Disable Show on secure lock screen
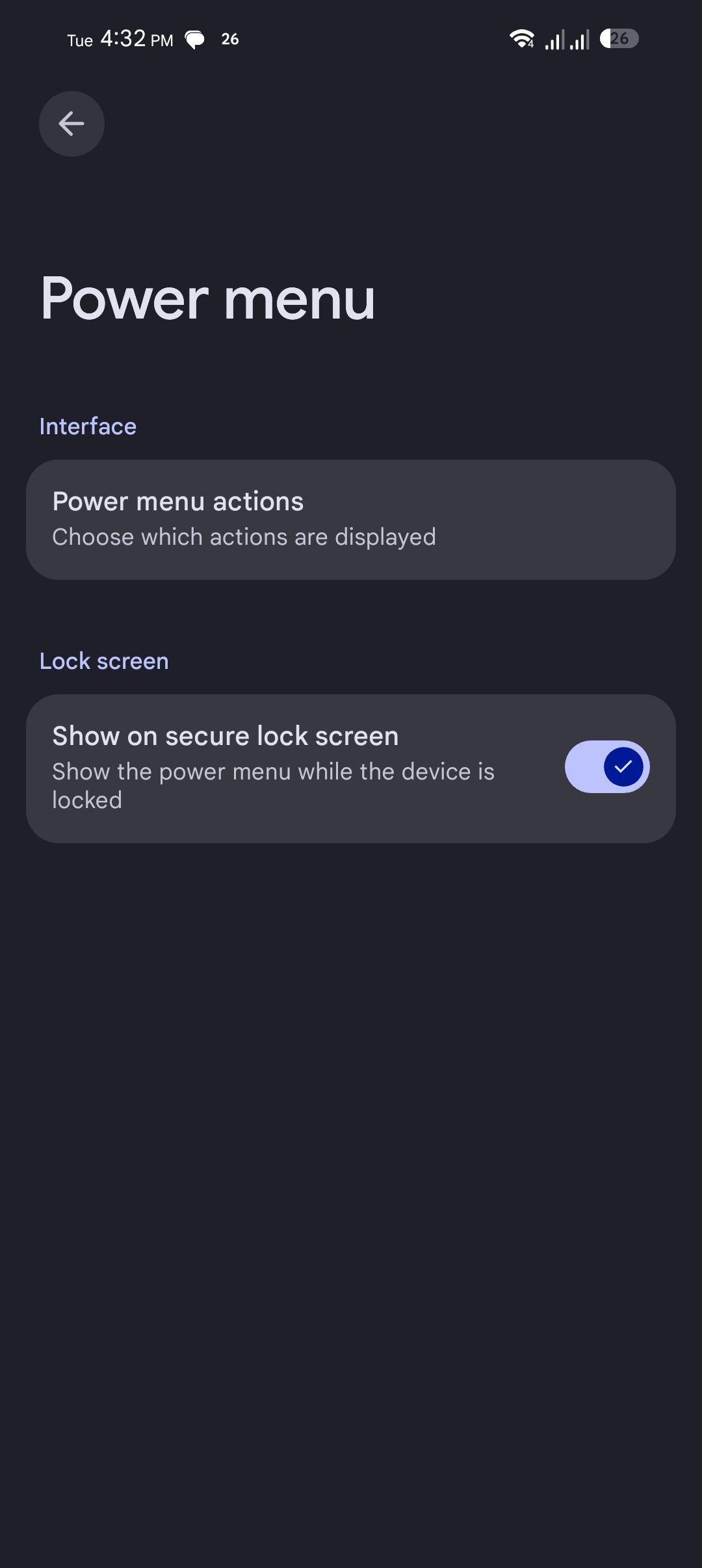702x1568 pixels. click(x=606, y=767)
